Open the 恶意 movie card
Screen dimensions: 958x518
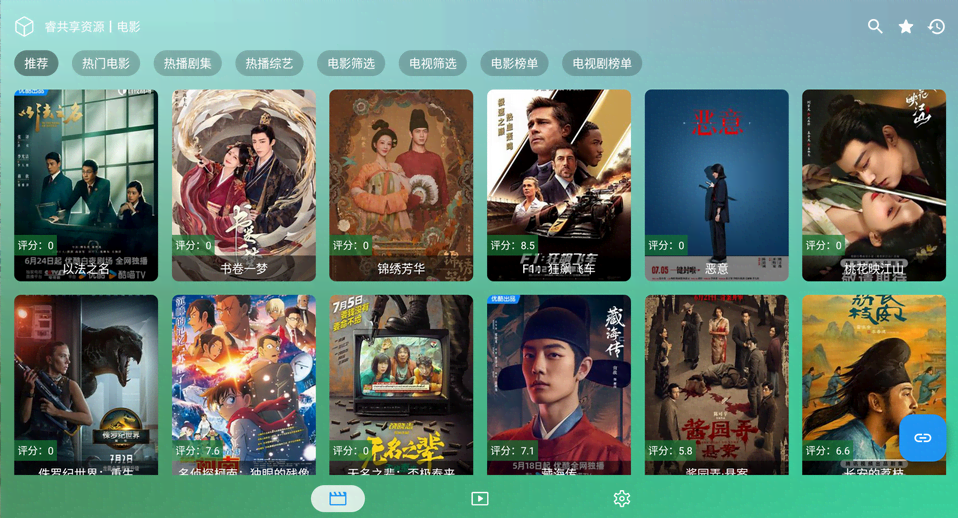(717, 185)
